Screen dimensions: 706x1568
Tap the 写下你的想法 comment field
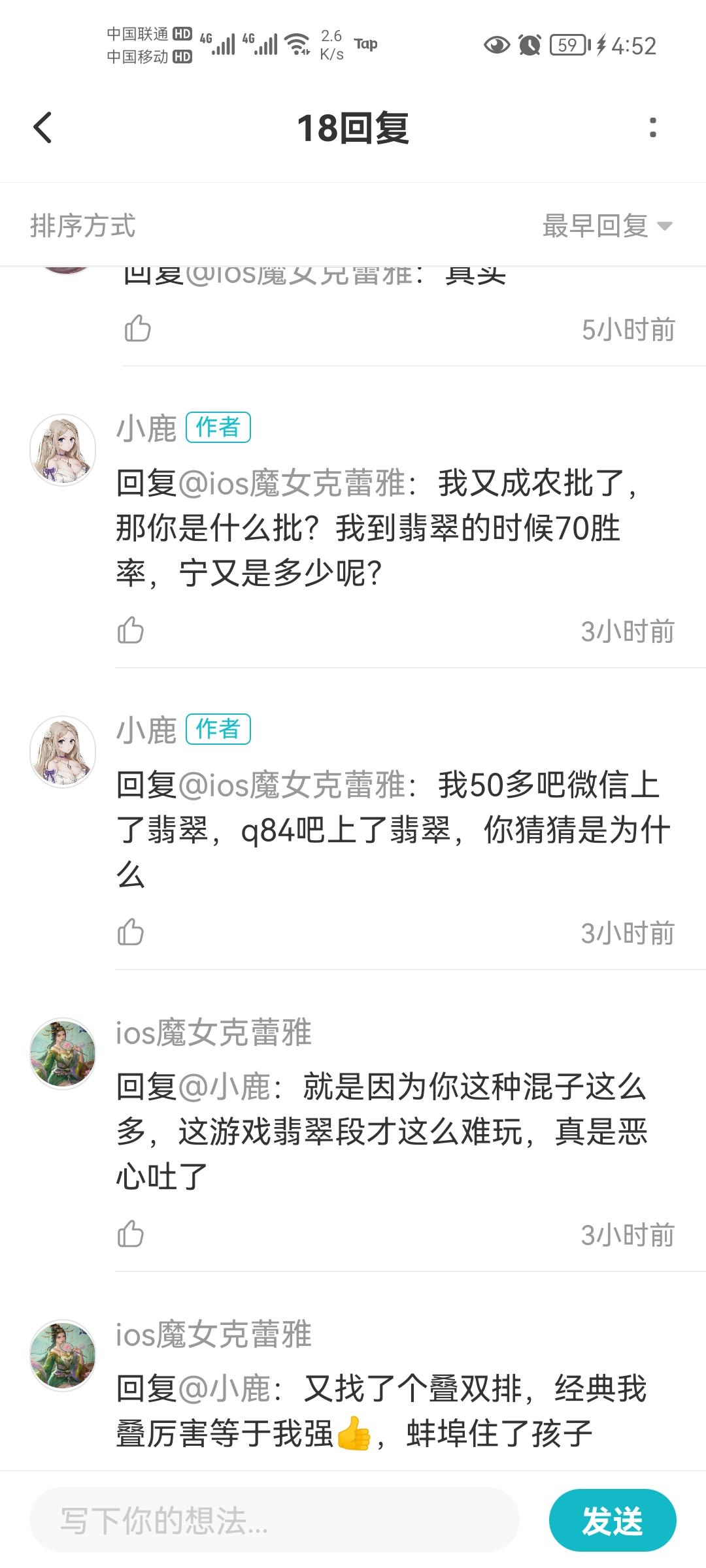(x=275, y=1520)
